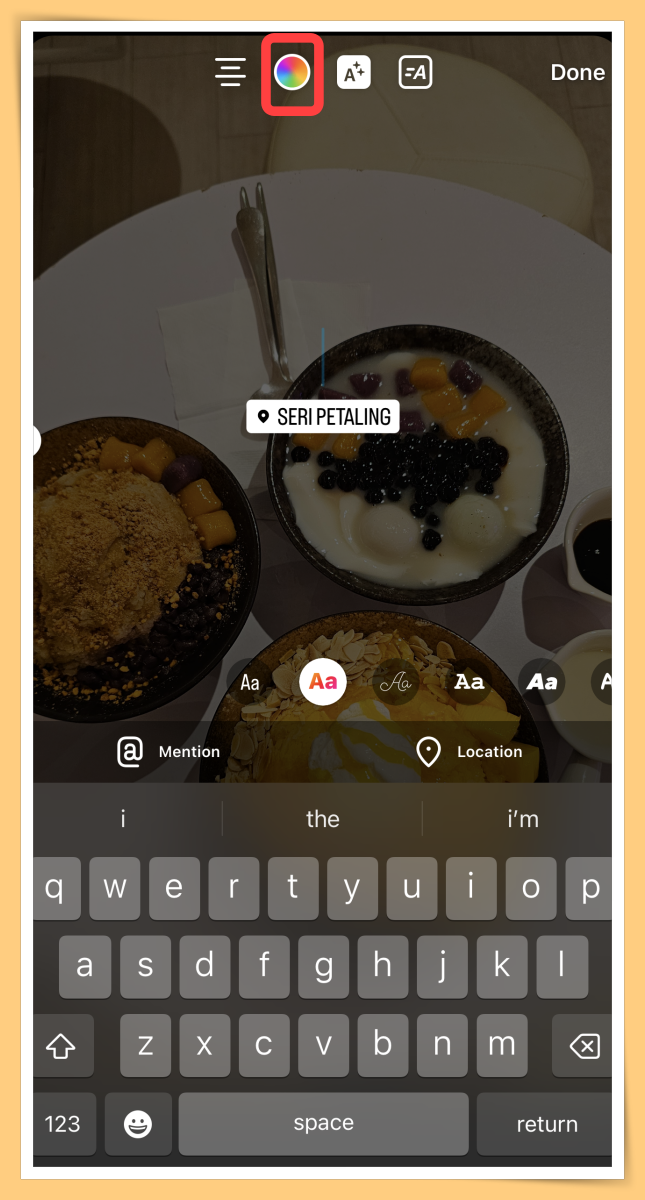Insert the suggested word "i'm"
This screenshot has height=1200, width=645.
(522, 819)
